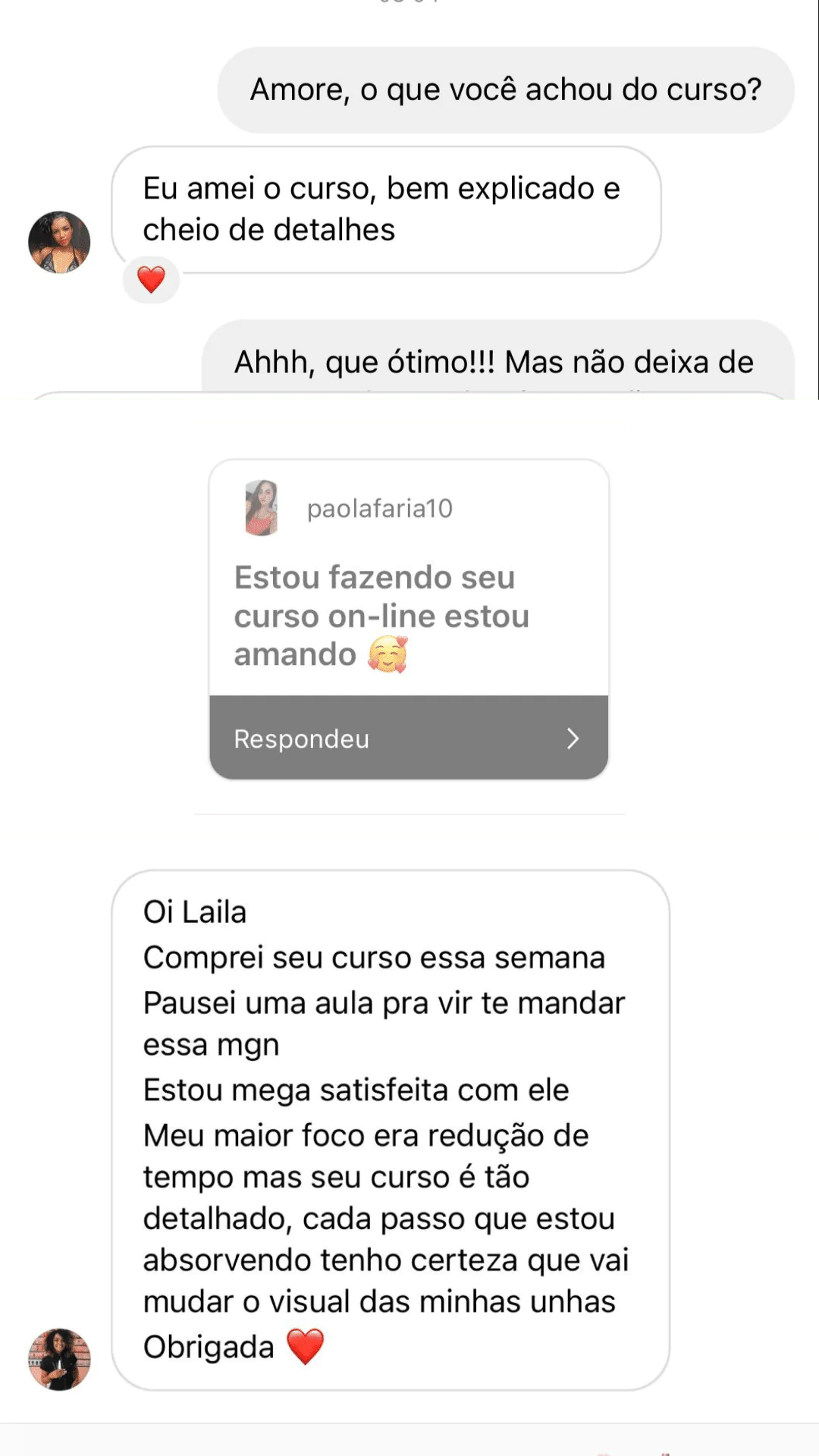This screenshot has width=819, height=1456.
Task: Select the username paolafaria10
Action: 378,509
